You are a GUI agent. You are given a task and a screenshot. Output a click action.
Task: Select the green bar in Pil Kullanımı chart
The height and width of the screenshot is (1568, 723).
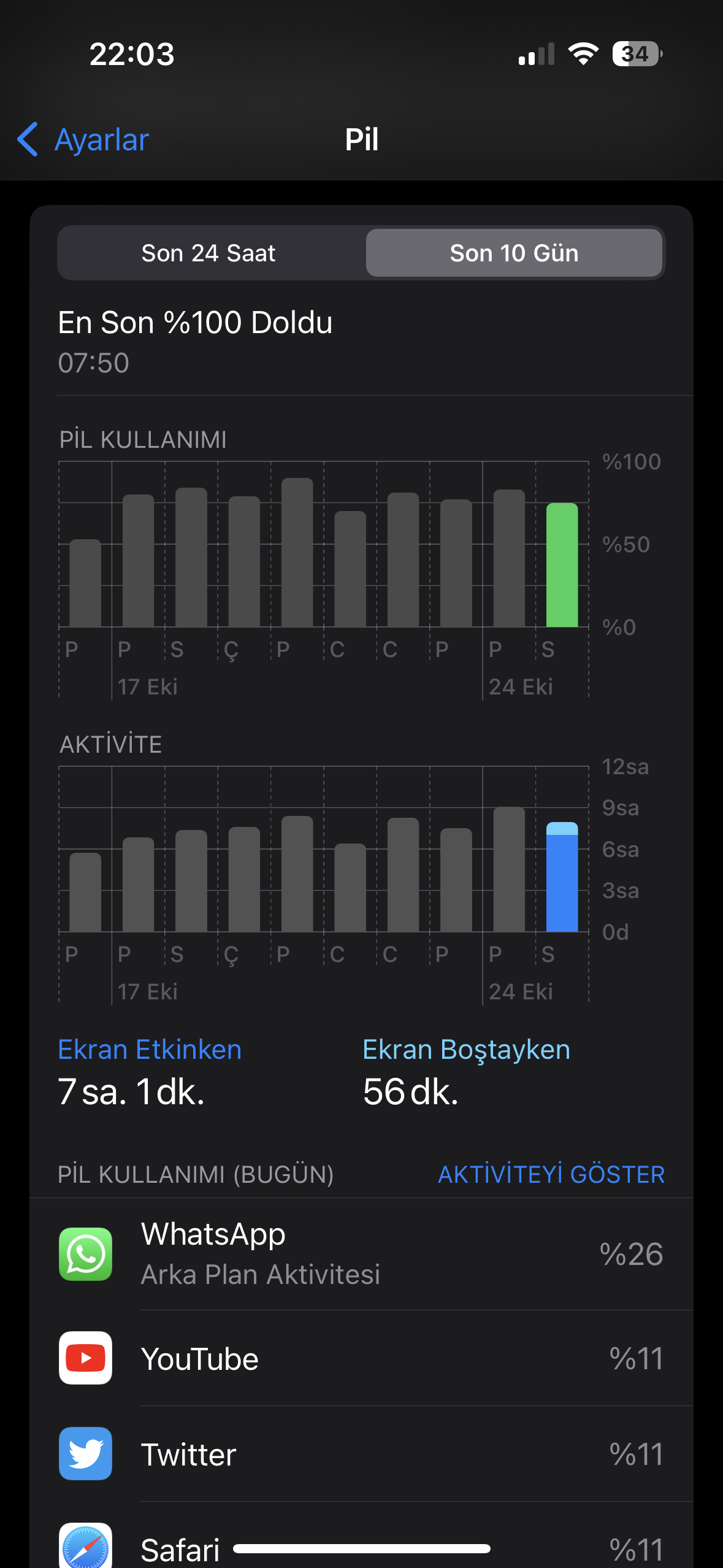(x=562, y=565)
